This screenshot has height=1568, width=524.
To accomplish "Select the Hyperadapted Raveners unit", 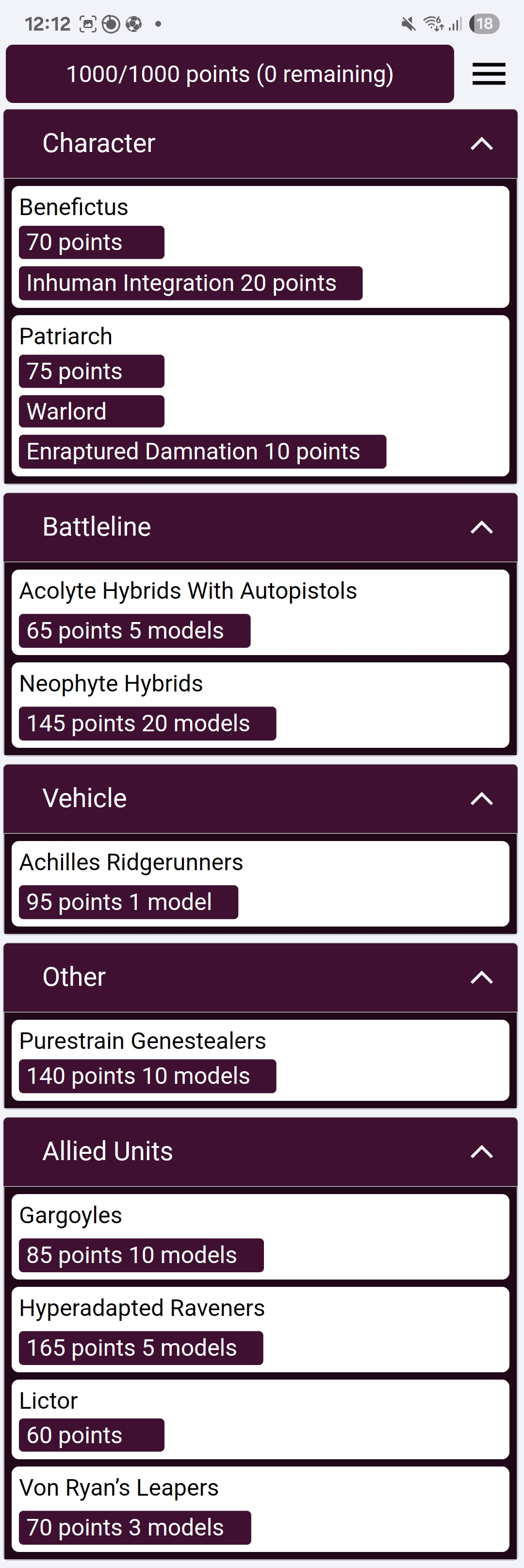I will tap(260, 1330).
